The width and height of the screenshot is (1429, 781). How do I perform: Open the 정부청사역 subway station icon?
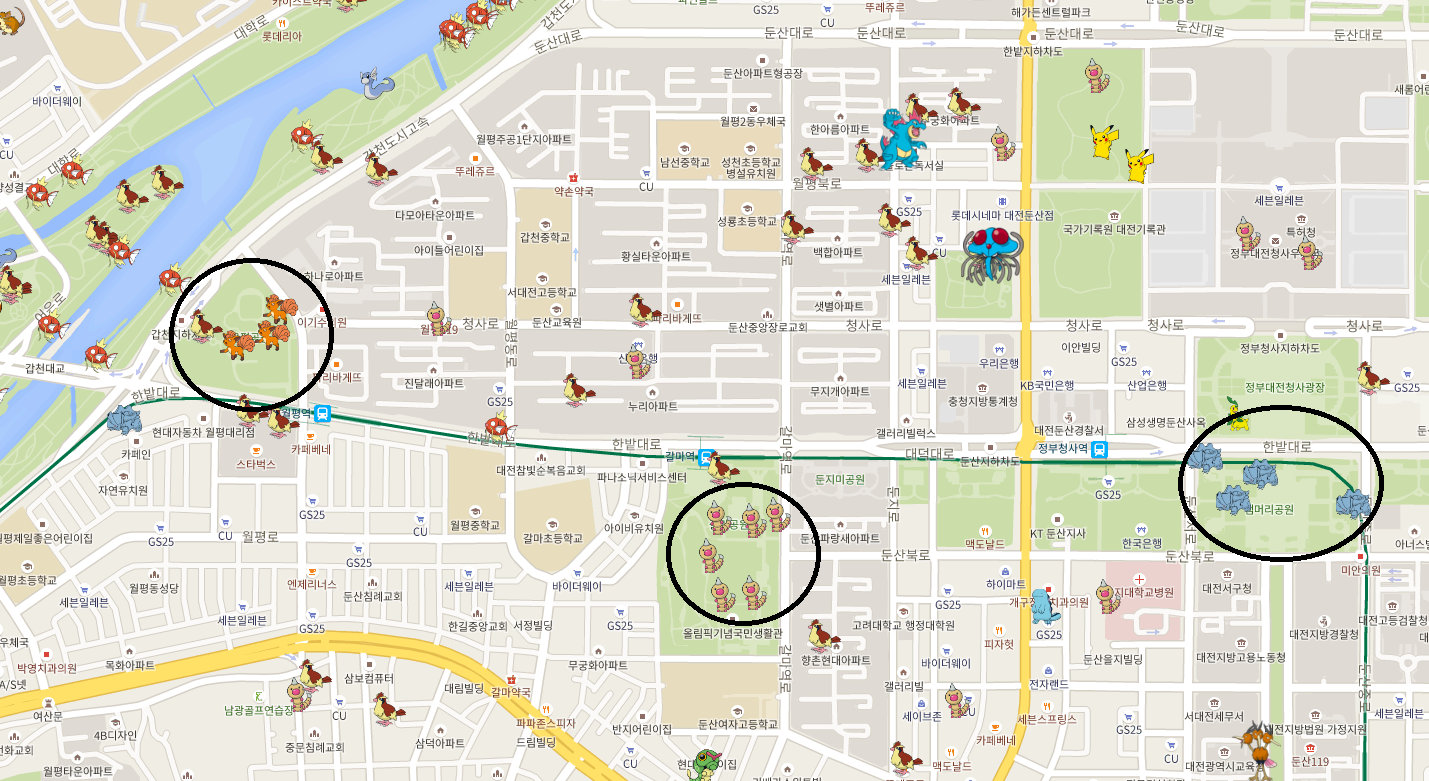(x=1099, y=449)
